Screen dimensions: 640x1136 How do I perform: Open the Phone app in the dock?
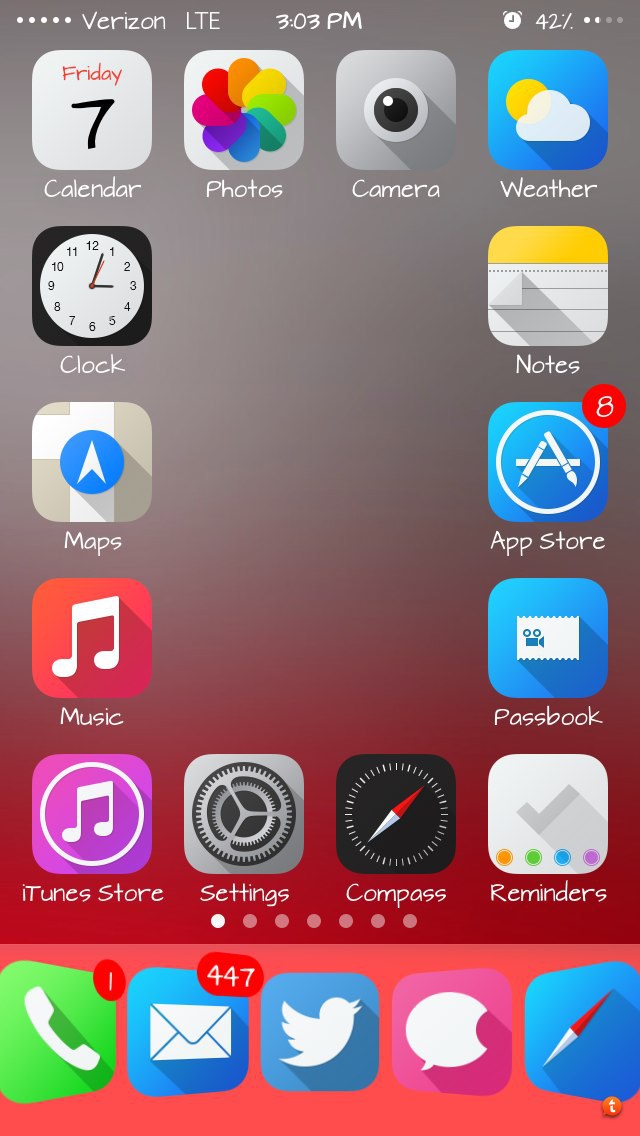pos(60,1032)
